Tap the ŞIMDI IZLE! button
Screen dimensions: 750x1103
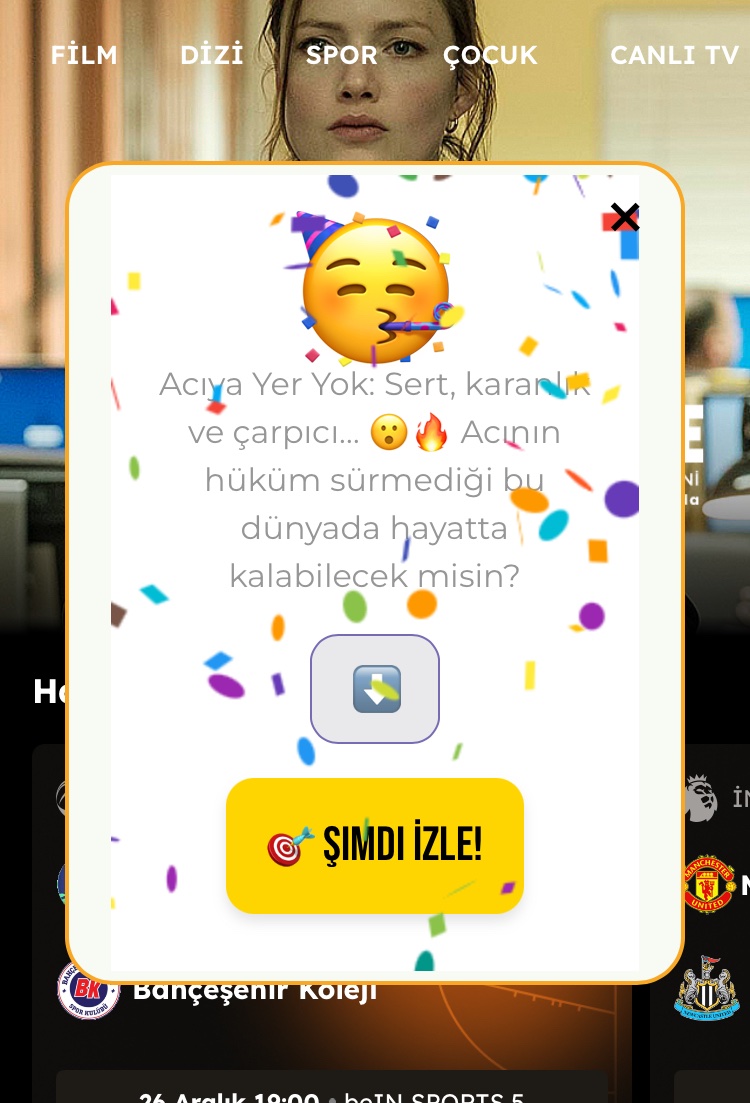pyautogui.click(x=375, y=846)
